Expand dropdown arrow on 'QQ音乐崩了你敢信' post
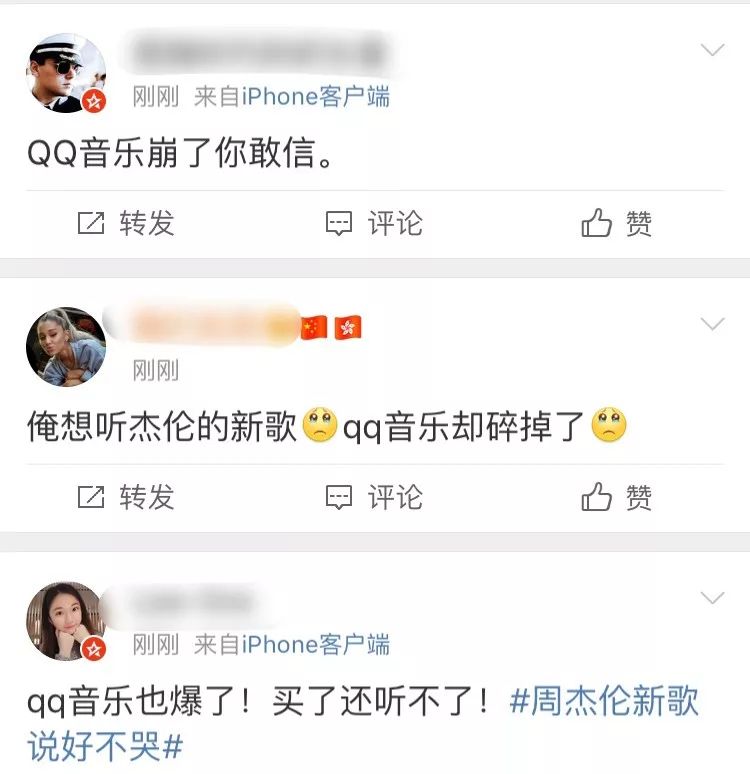This screenshot has width=750, height=774. (x=712, y=50)
